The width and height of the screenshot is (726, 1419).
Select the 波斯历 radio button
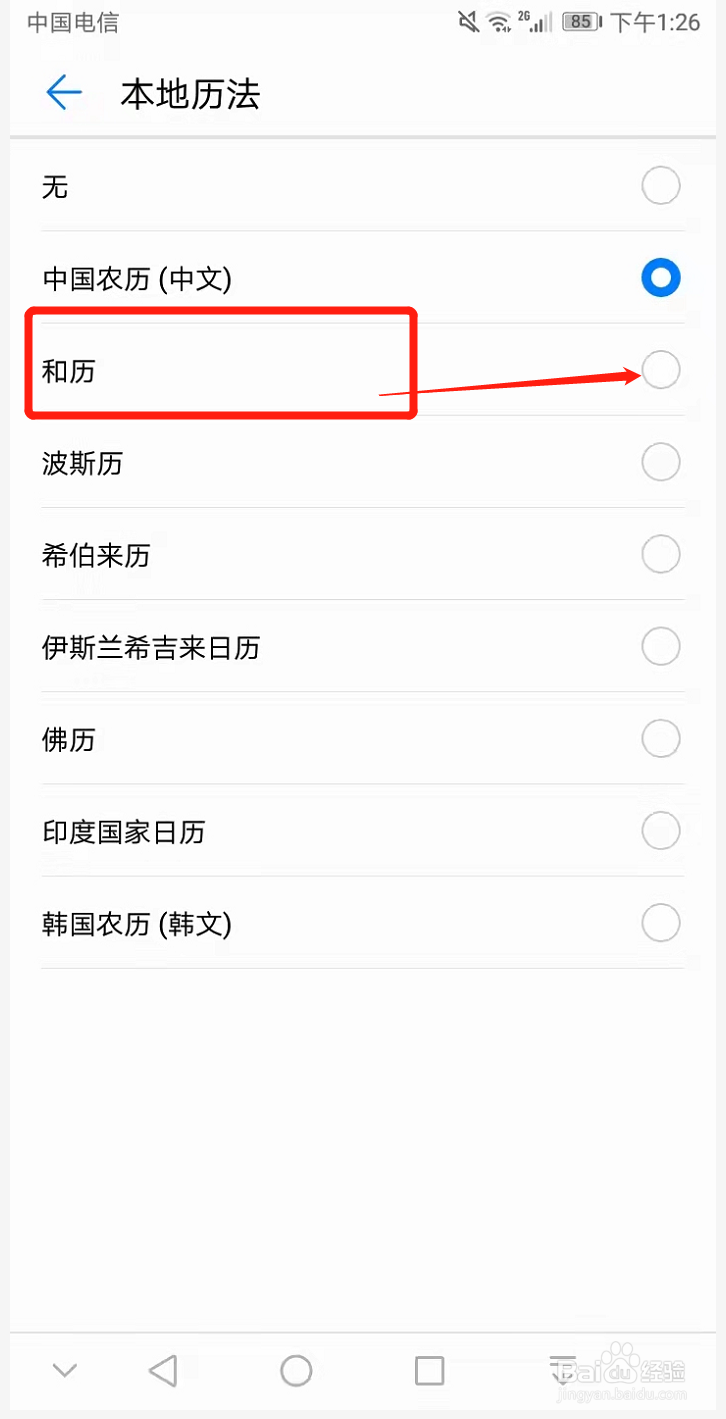[x=660, y=462]
